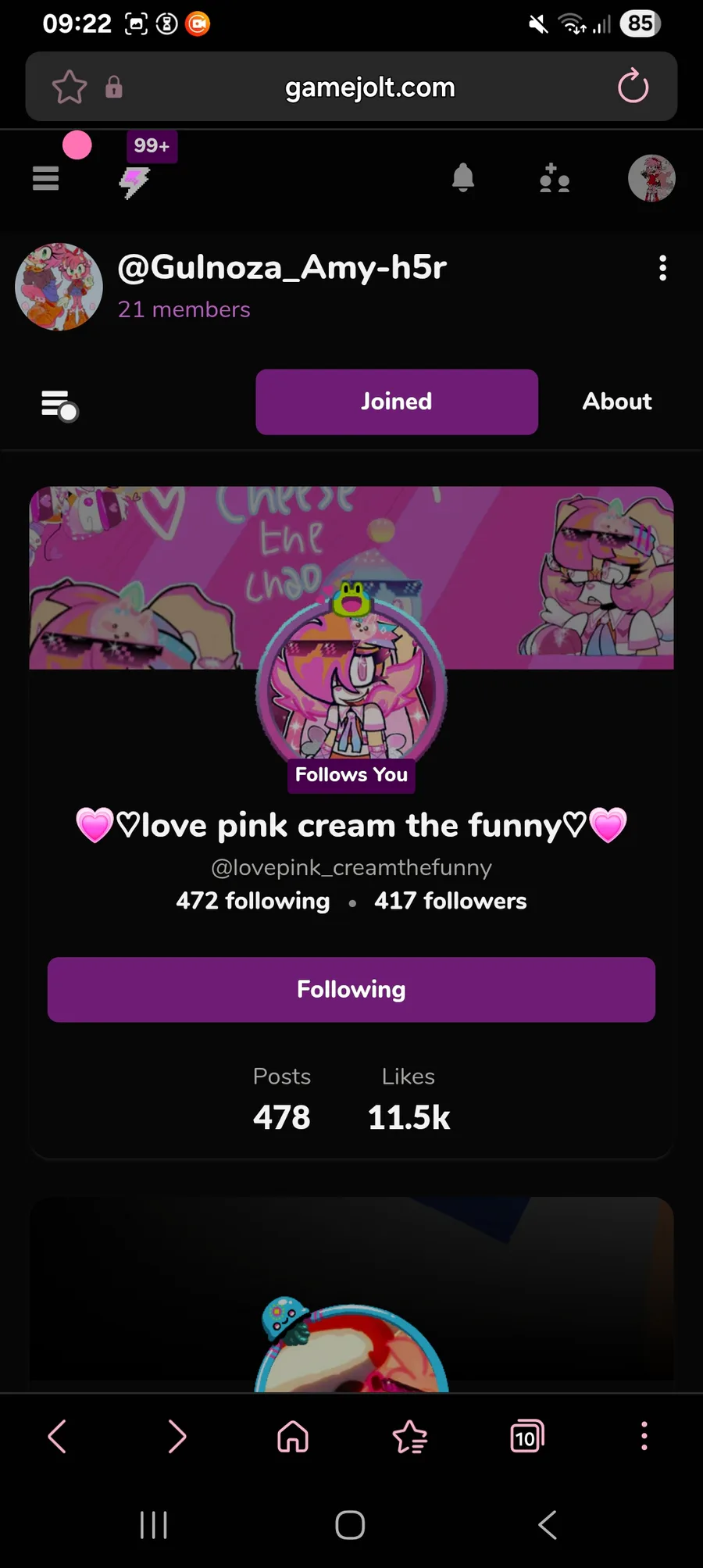Tap the gamejolt.com address bar

370,87
